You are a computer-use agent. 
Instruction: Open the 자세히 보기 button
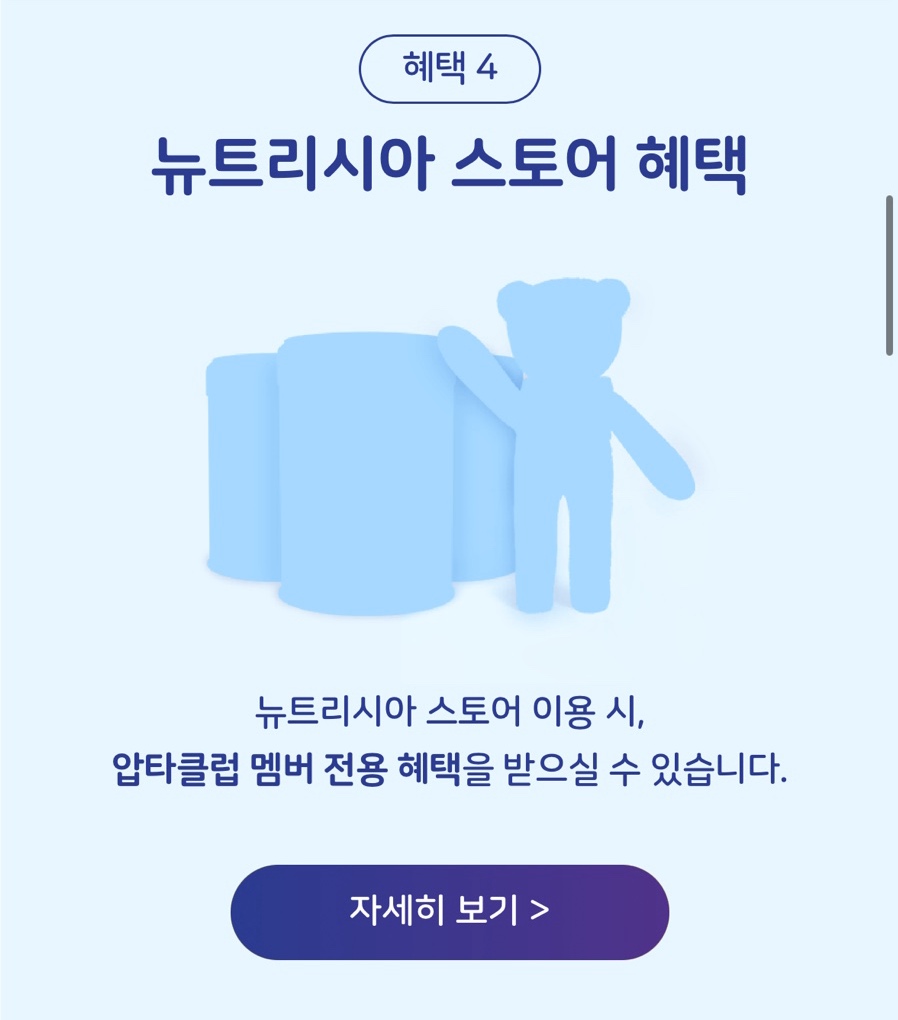click(449, 911)
